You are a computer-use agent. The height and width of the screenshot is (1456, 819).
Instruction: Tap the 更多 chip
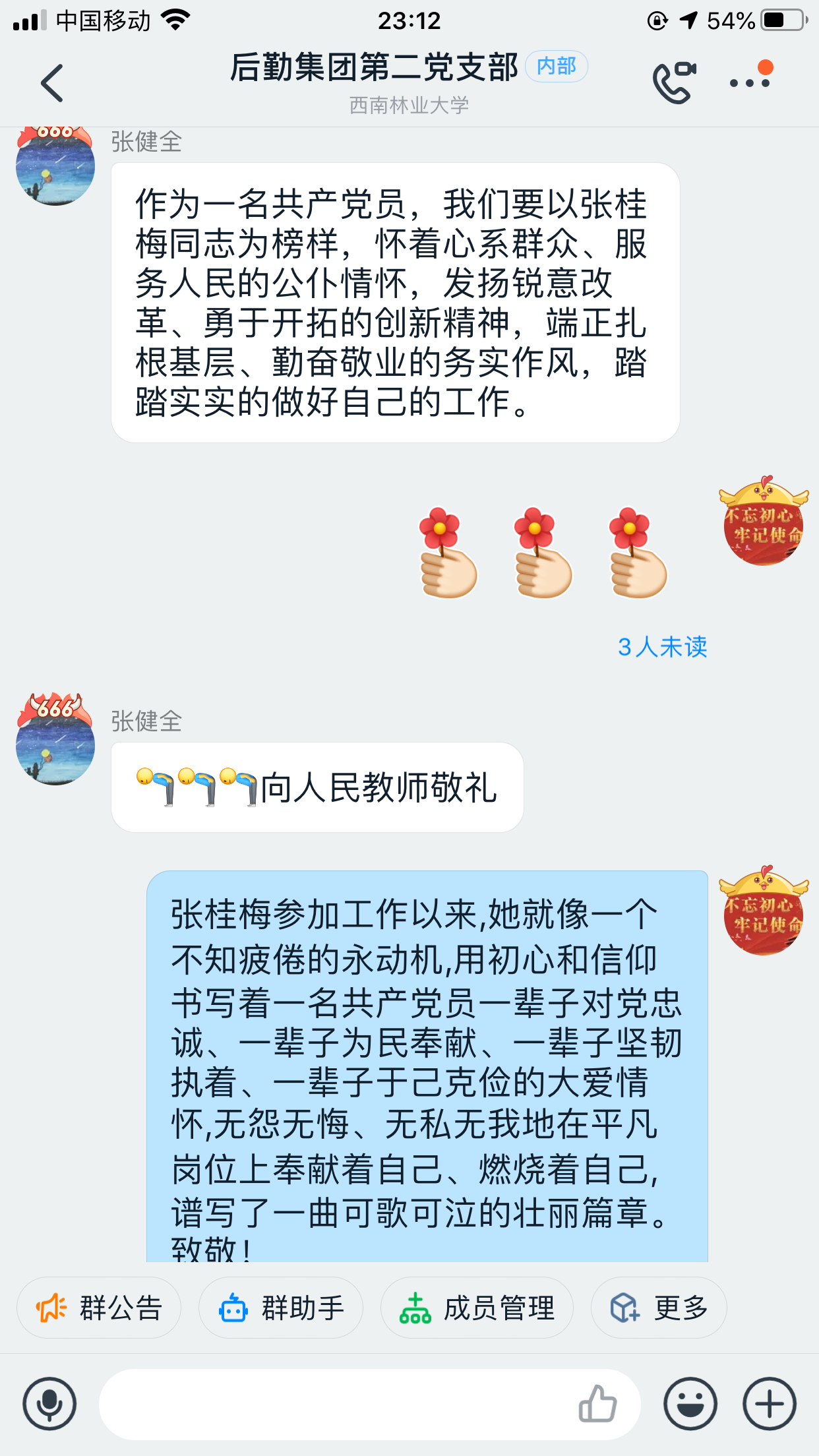[x=659, y=1308]
